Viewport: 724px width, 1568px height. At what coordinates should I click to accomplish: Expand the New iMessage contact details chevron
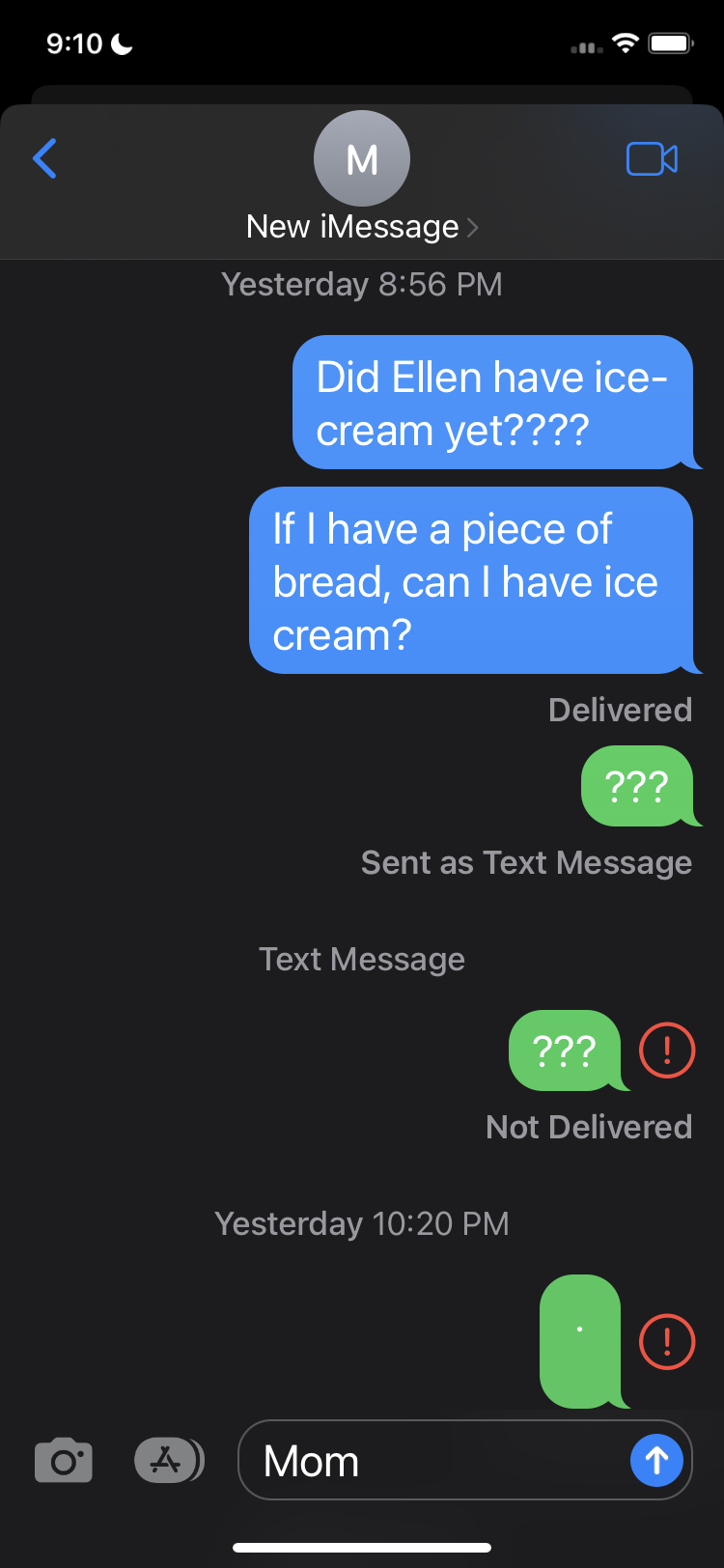pyautogui.click(x=472, y=228)
